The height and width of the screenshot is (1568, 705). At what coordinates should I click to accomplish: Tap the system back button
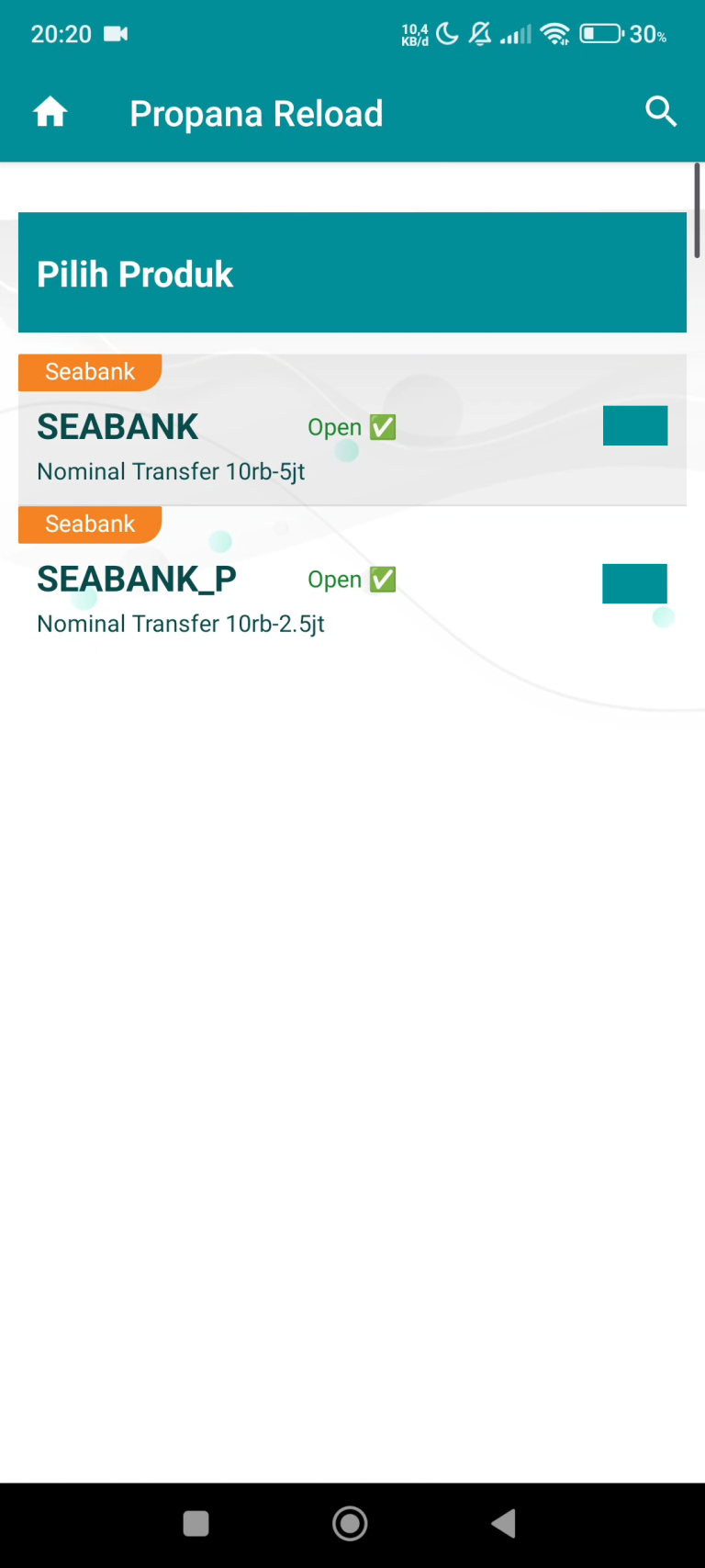pyautogui.click(x=503, y=1523)
